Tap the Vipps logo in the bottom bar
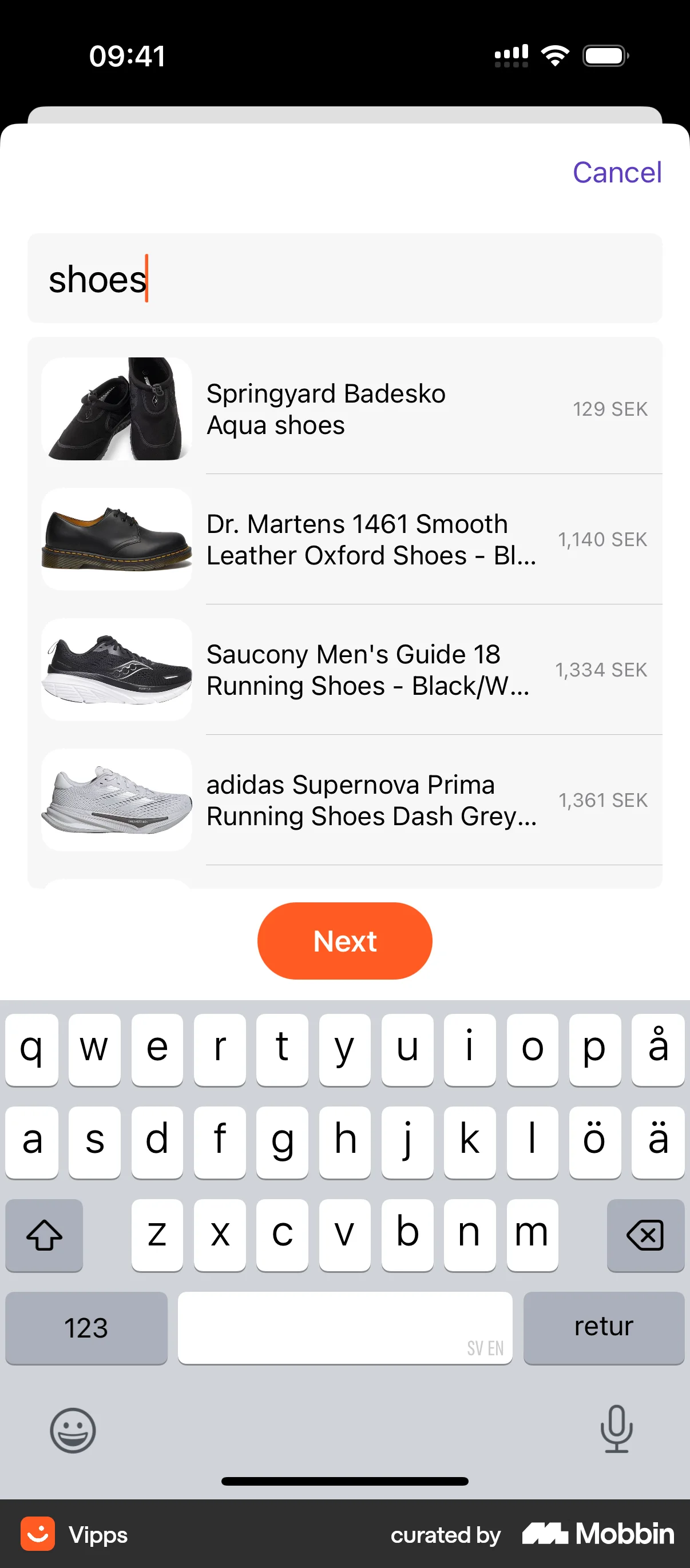Image resolution: width=690 pixels, height=1568 pixels. [38, 1534]
